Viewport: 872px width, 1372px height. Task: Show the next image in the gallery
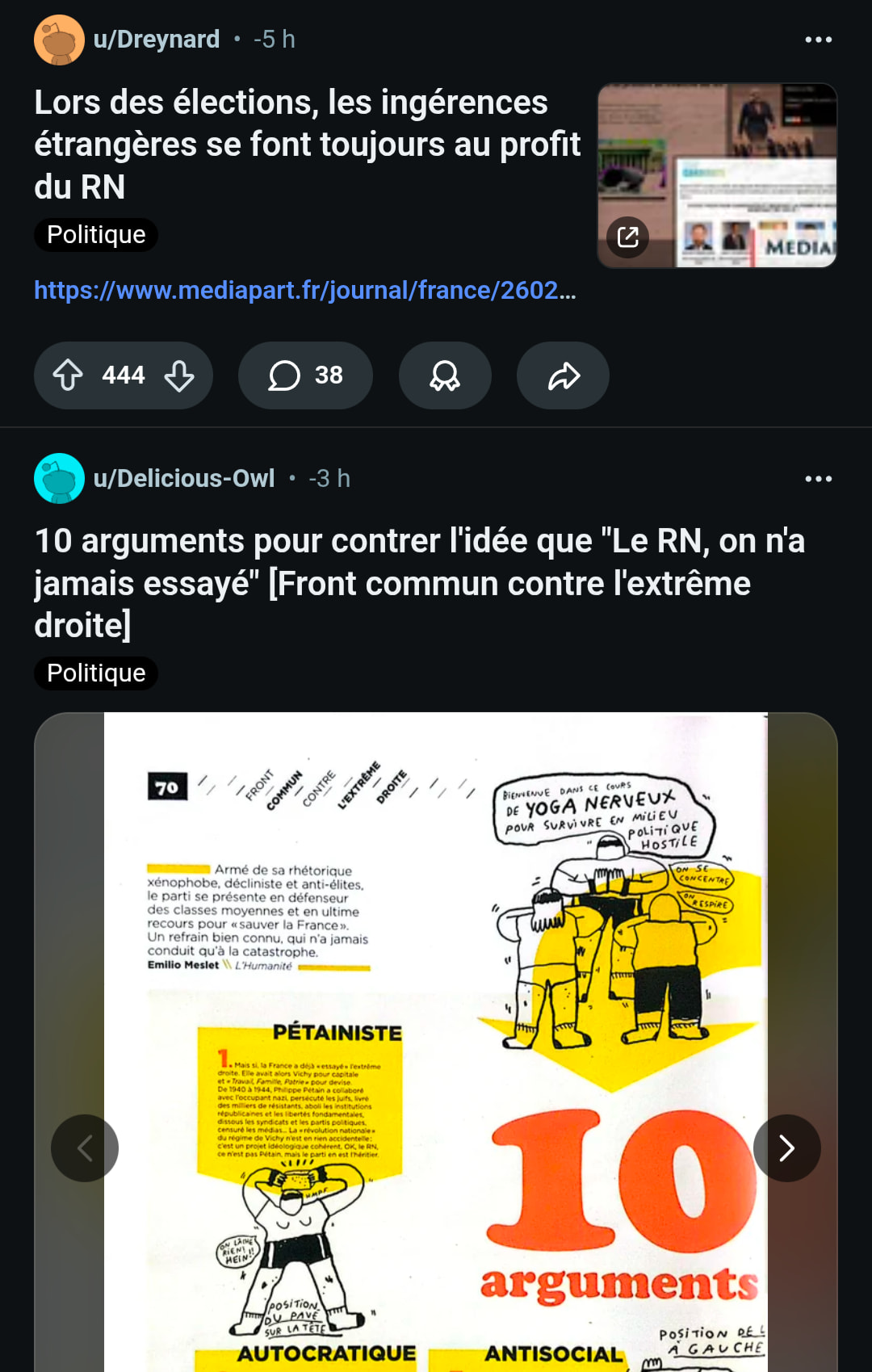coord(786,1148)
